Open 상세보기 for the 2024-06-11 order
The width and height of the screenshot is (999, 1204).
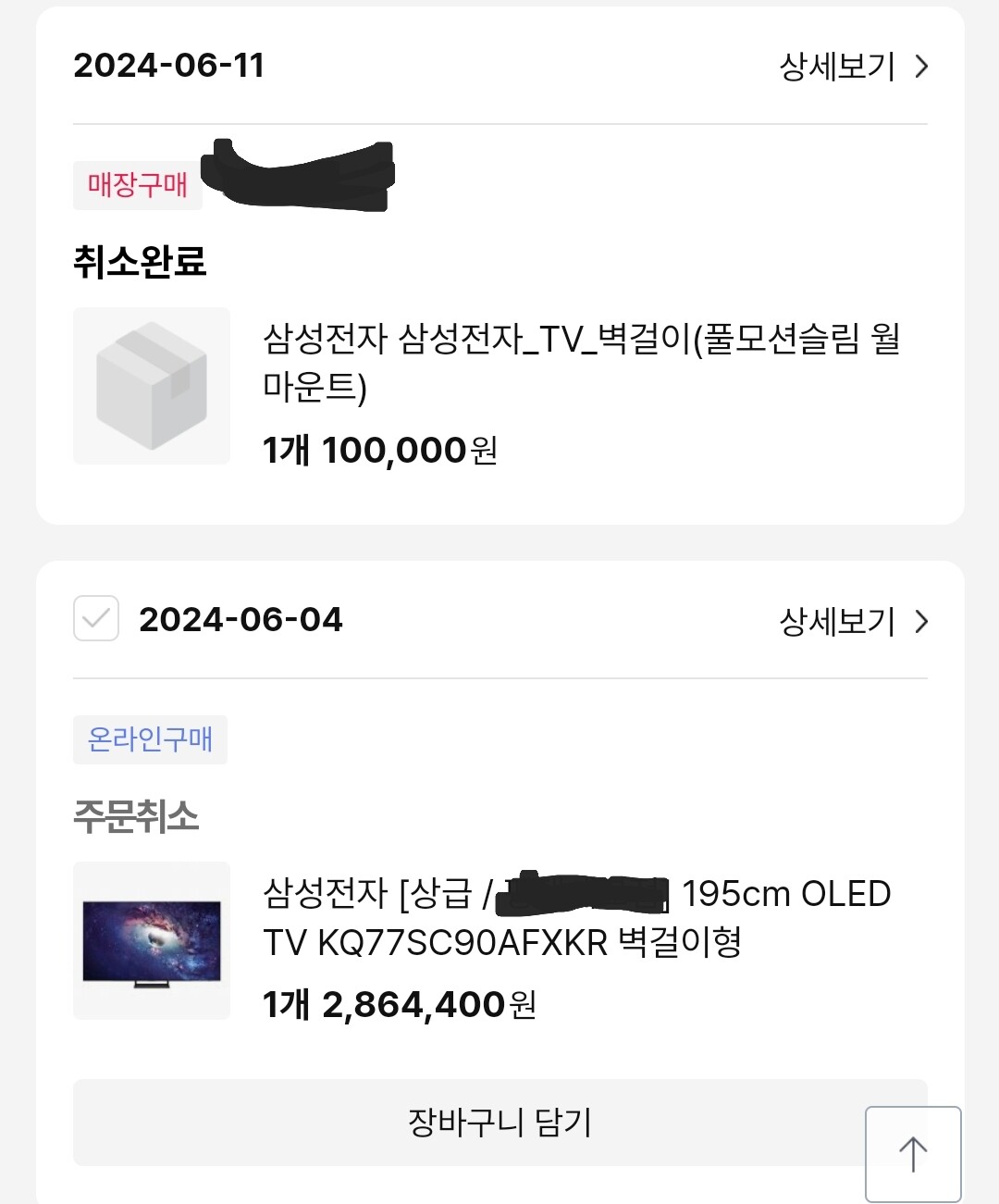click(853, 67)
